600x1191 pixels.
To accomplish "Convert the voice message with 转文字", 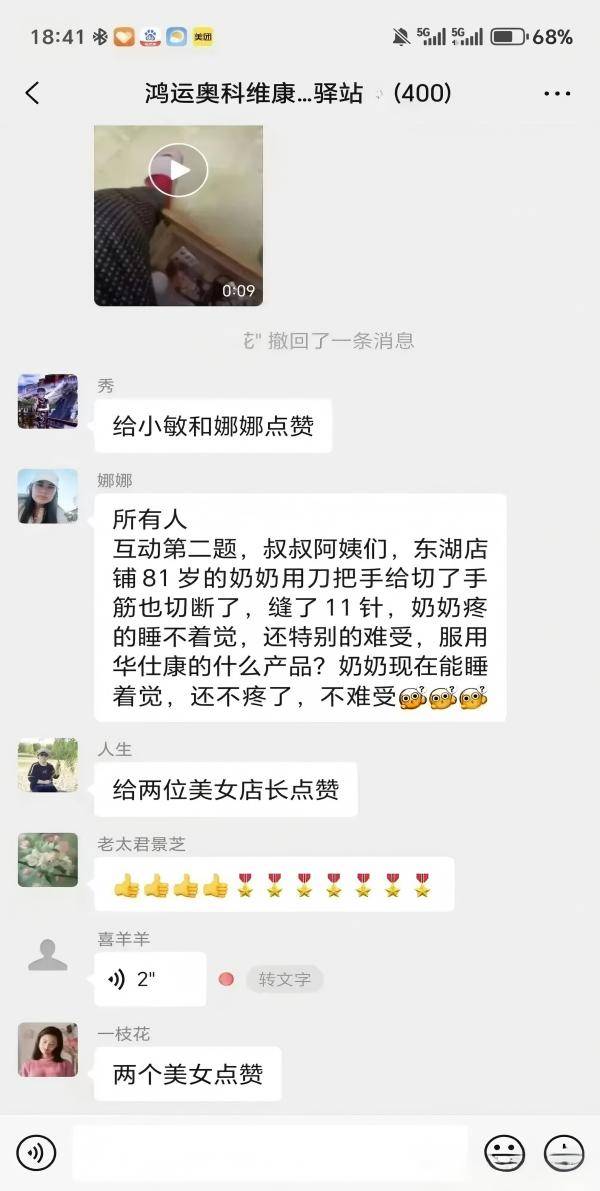I will [284, 979].
